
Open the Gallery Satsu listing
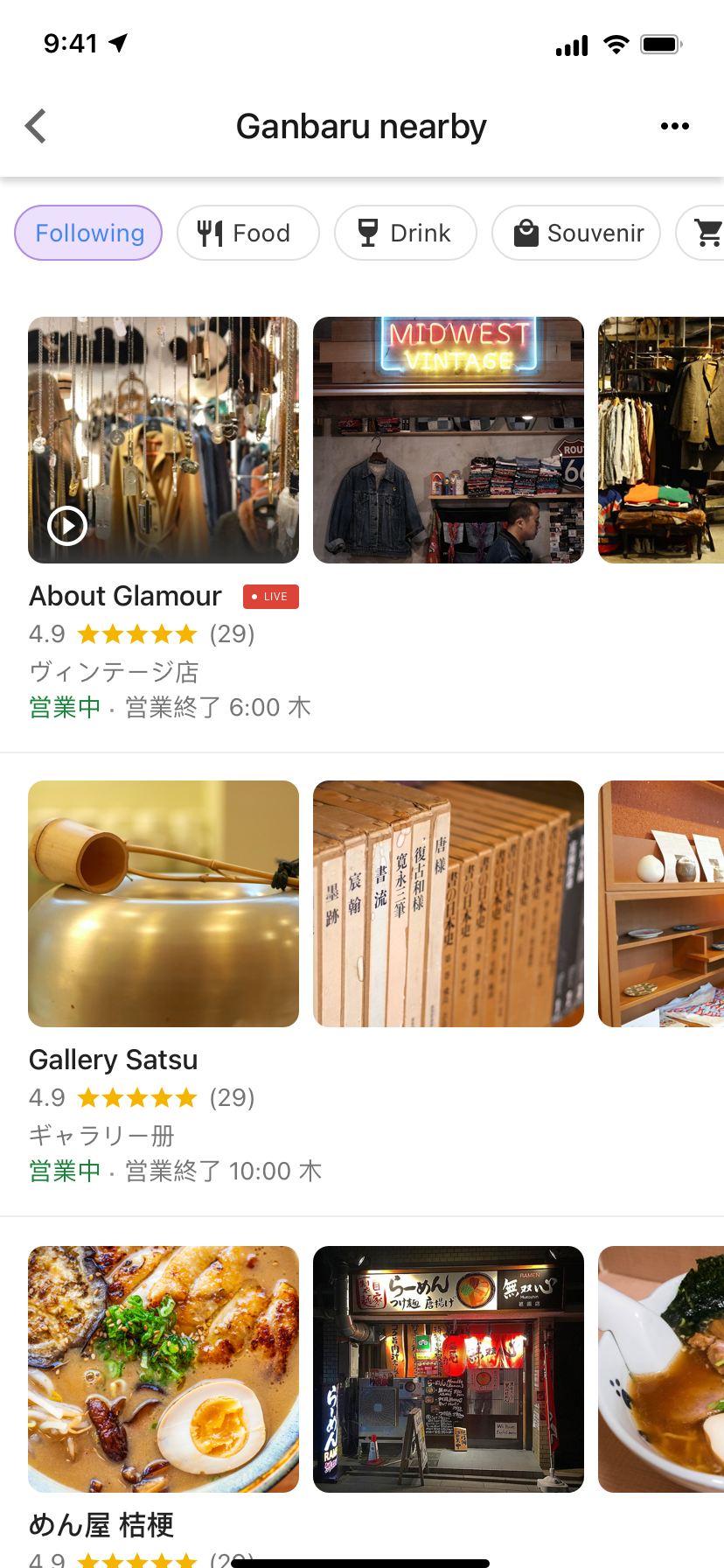pyautogui.click(x=114, y=1060)
